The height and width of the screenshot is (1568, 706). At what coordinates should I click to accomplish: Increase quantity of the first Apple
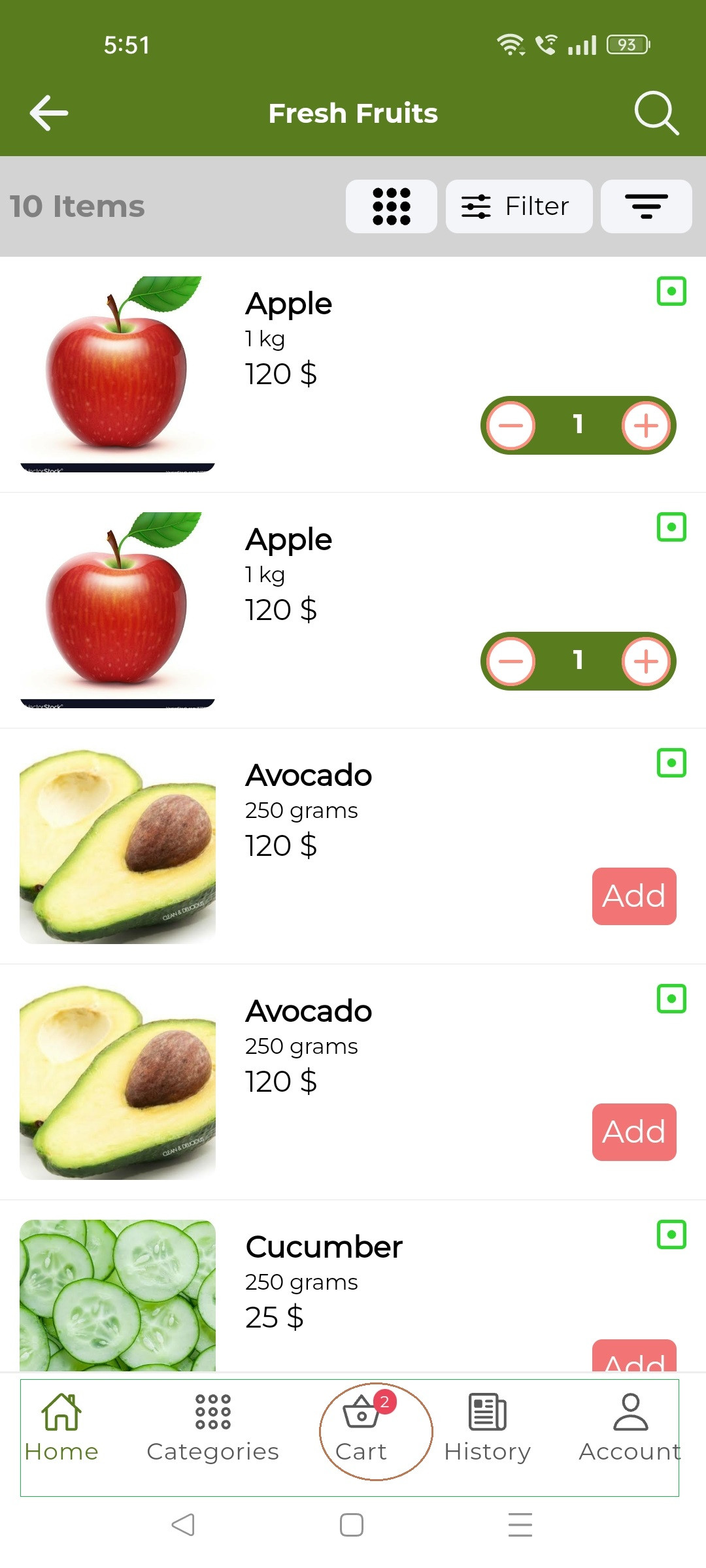646,425
